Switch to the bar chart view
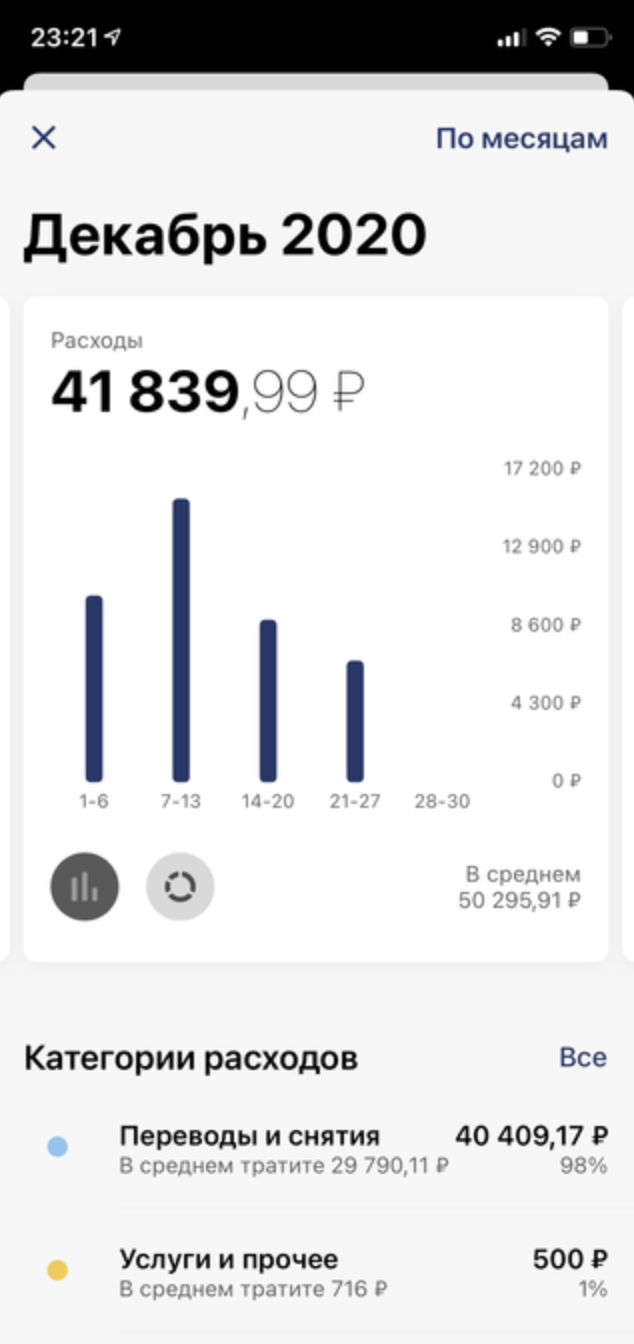634x1344 pixels. [85, 886]
